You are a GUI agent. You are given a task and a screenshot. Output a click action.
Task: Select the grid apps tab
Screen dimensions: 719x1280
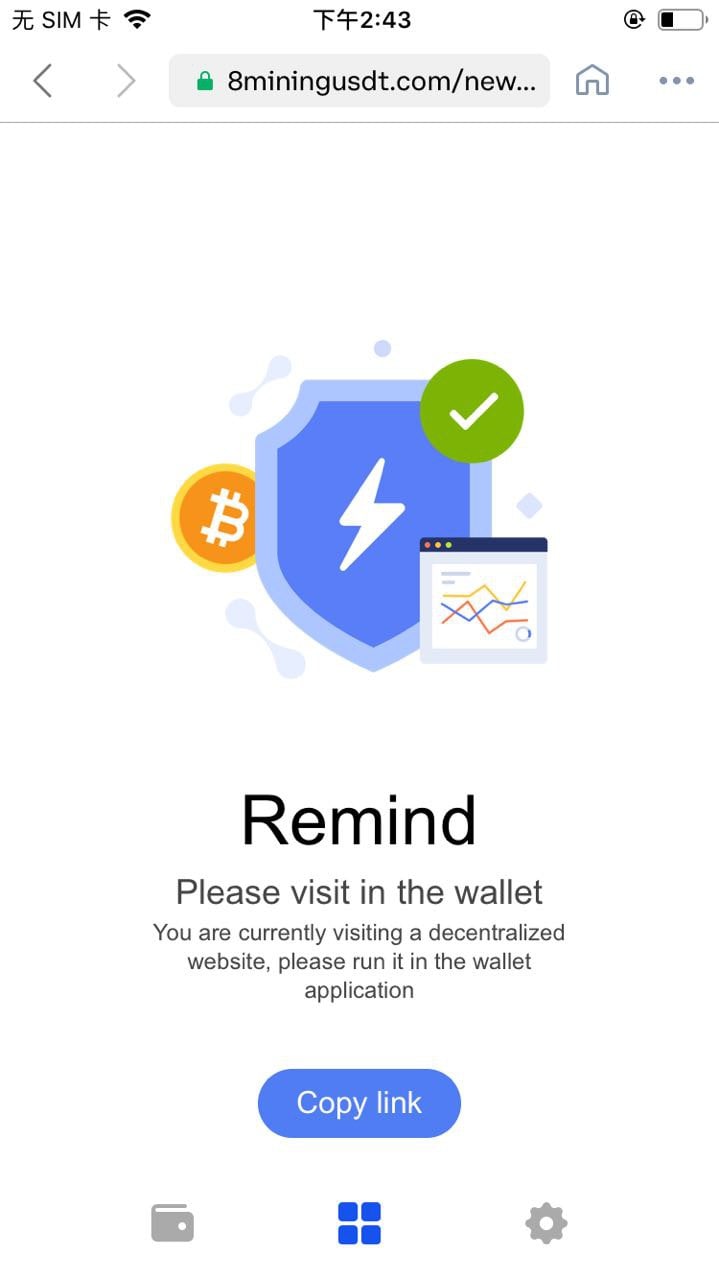pos(359,1223)
